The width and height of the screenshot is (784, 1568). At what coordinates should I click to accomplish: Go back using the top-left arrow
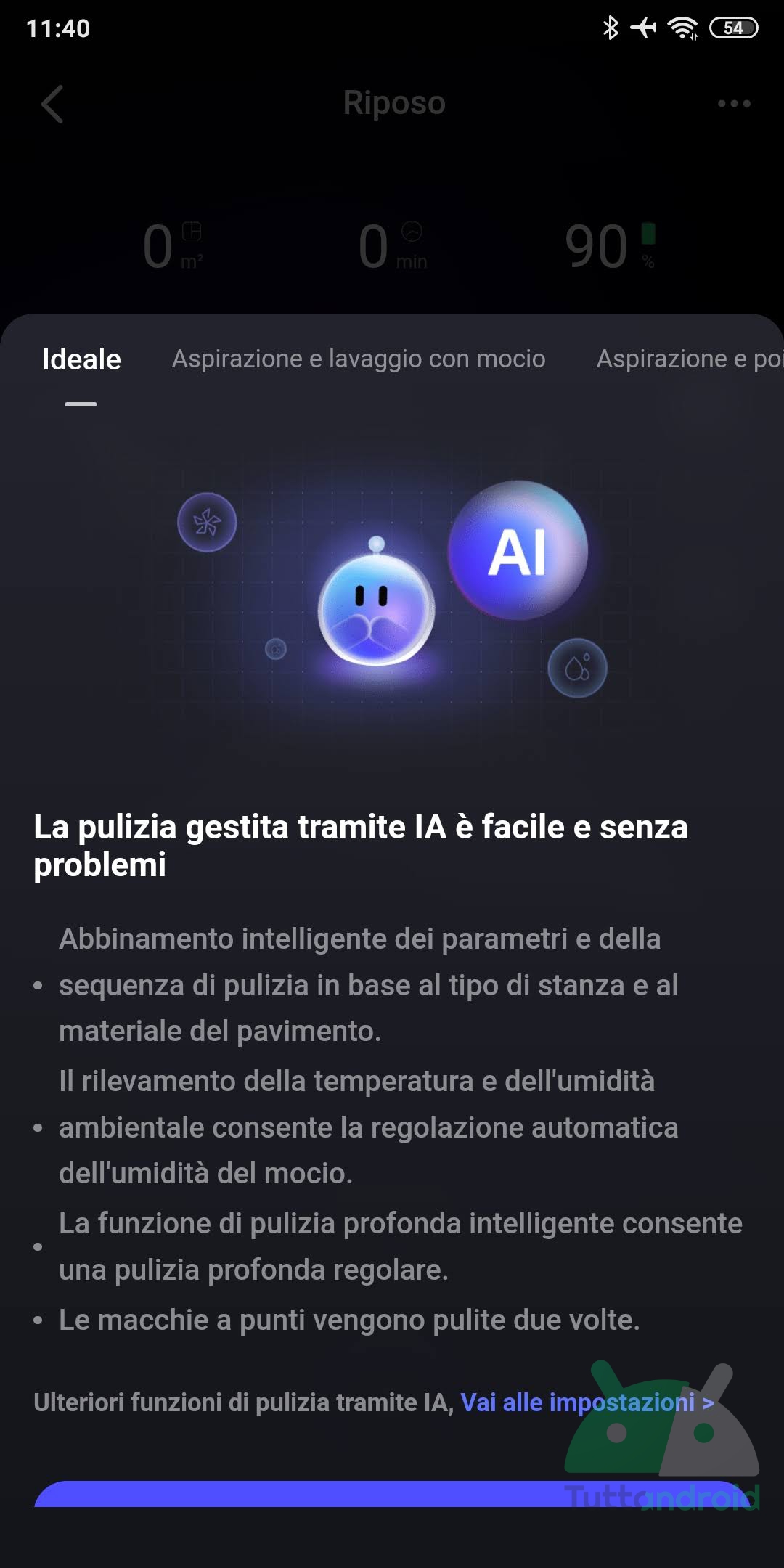coord(52,104)
